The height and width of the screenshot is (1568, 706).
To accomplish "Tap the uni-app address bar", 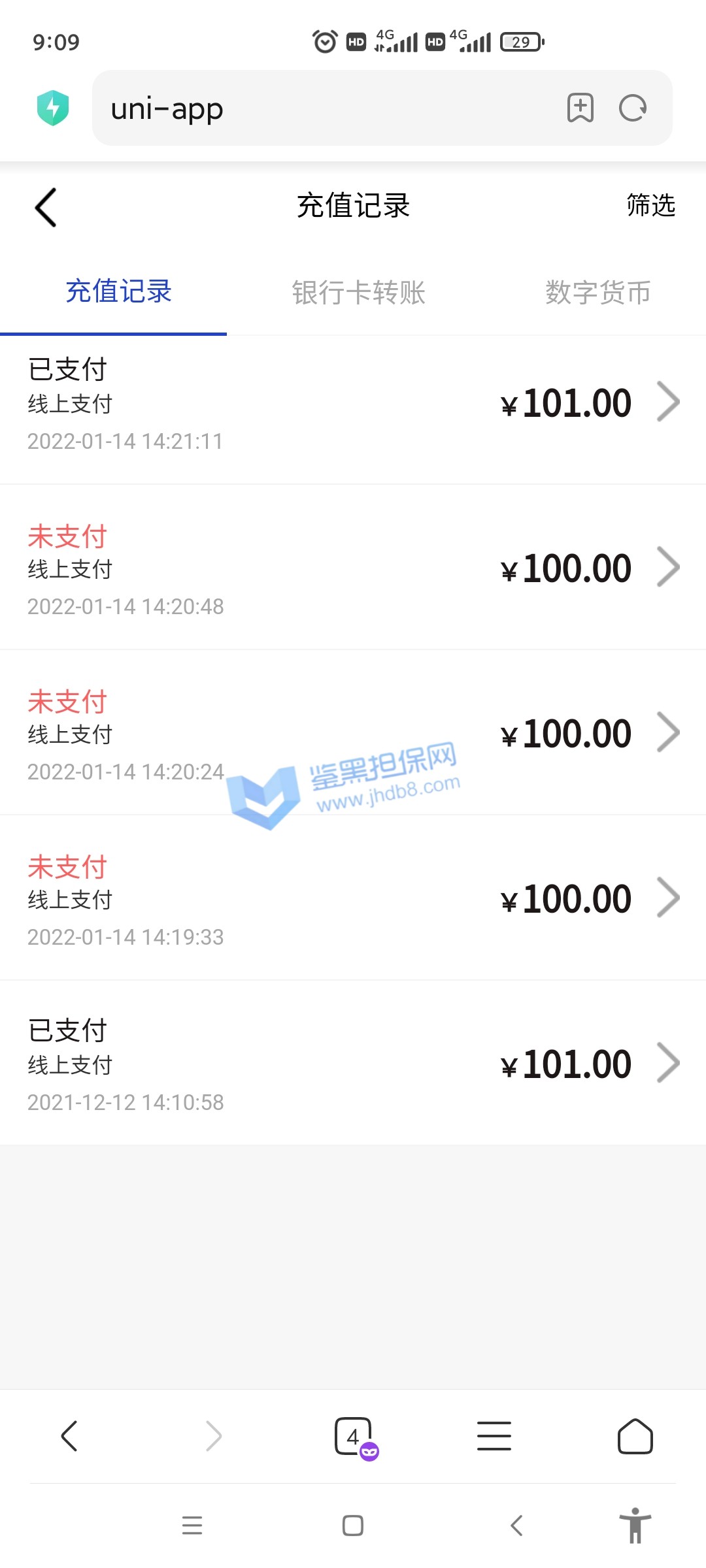I will [327, 108].
